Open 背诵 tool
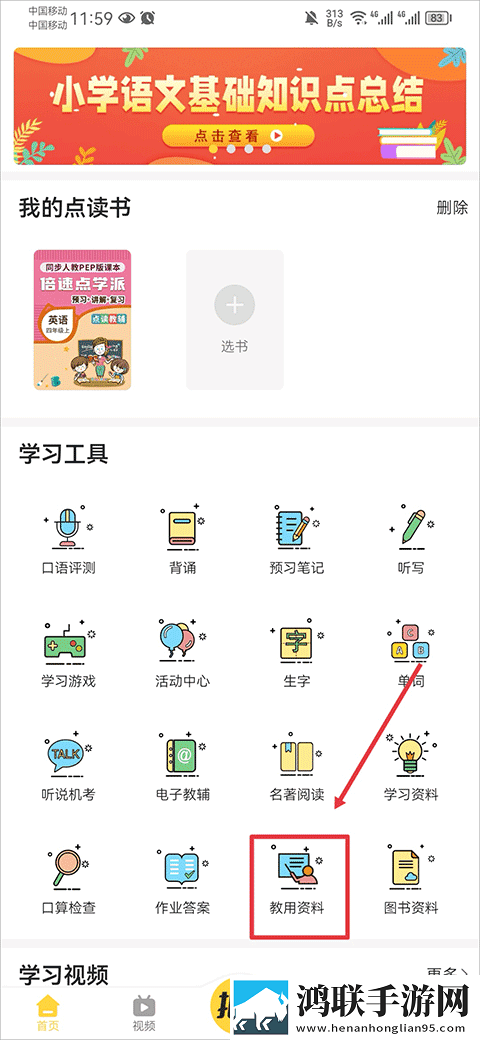Viewport: 480px width, 1040px height. pos(182,540)
